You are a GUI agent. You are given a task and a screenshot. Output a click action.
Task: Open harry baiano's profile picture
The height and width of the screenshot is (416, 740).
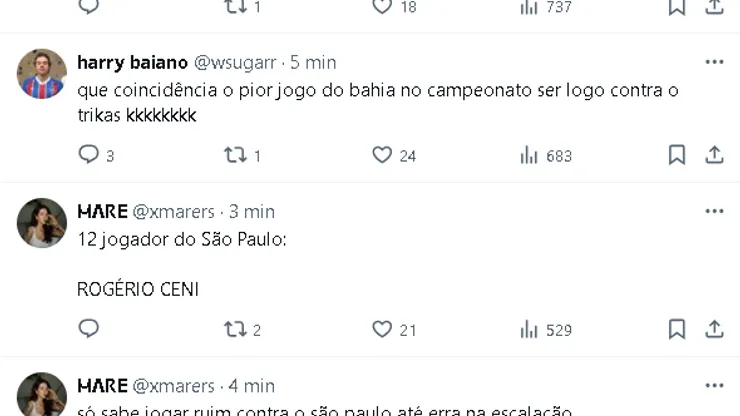tap(42, 74)
